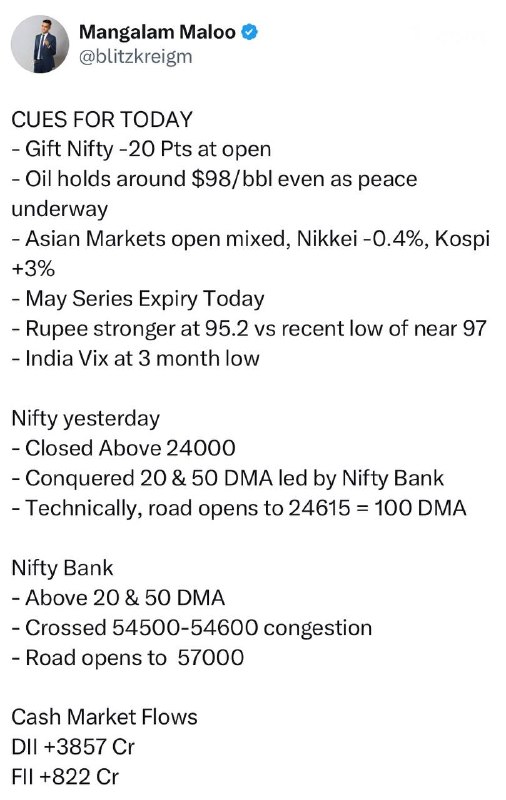
Task: Tap the Mangalam Maloo display name
Action: pyautogui.click(x=157, y=32)
